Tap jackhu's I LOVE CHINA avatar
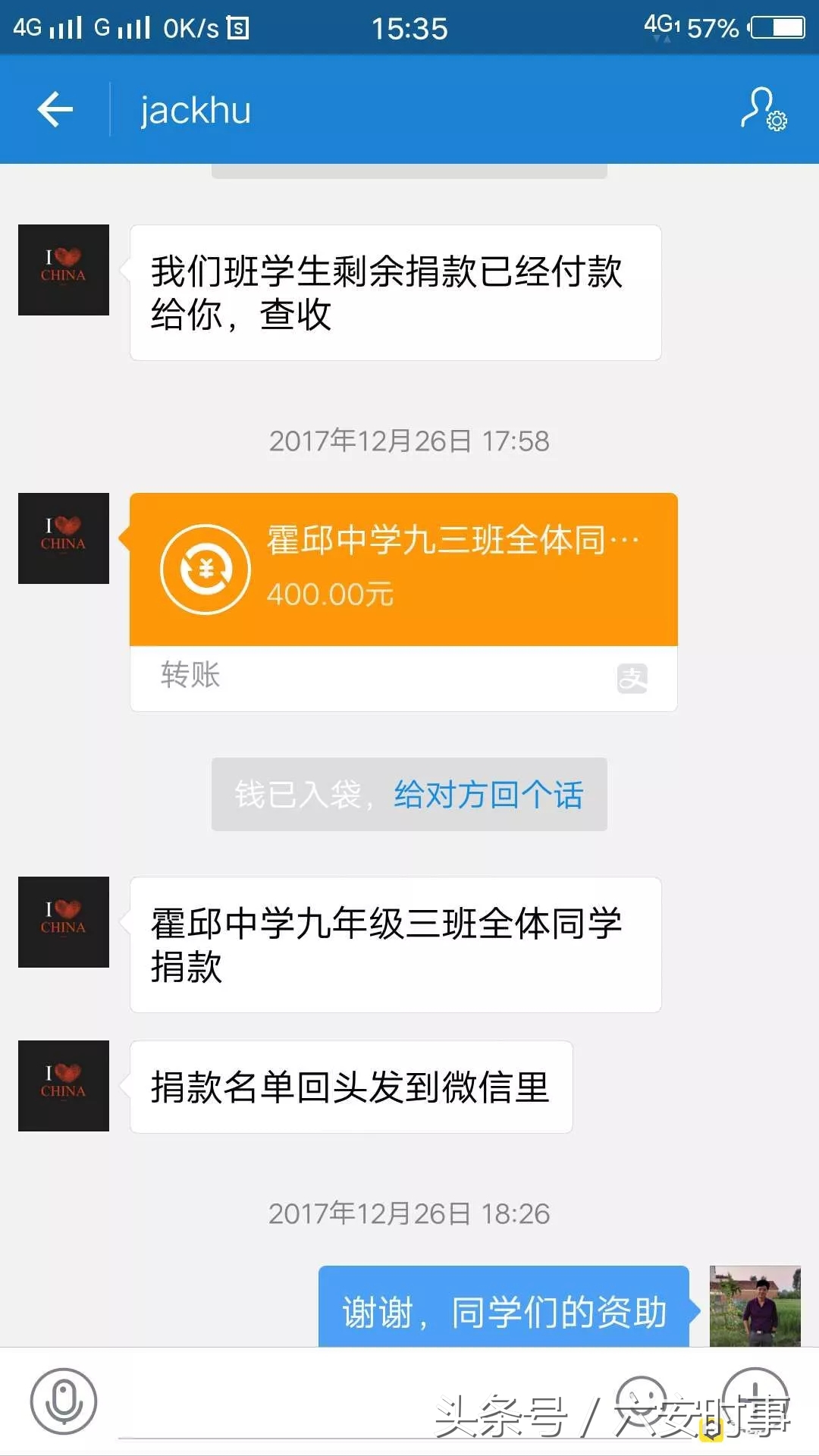Screen dimensions: 819x1456 point(64,271)
